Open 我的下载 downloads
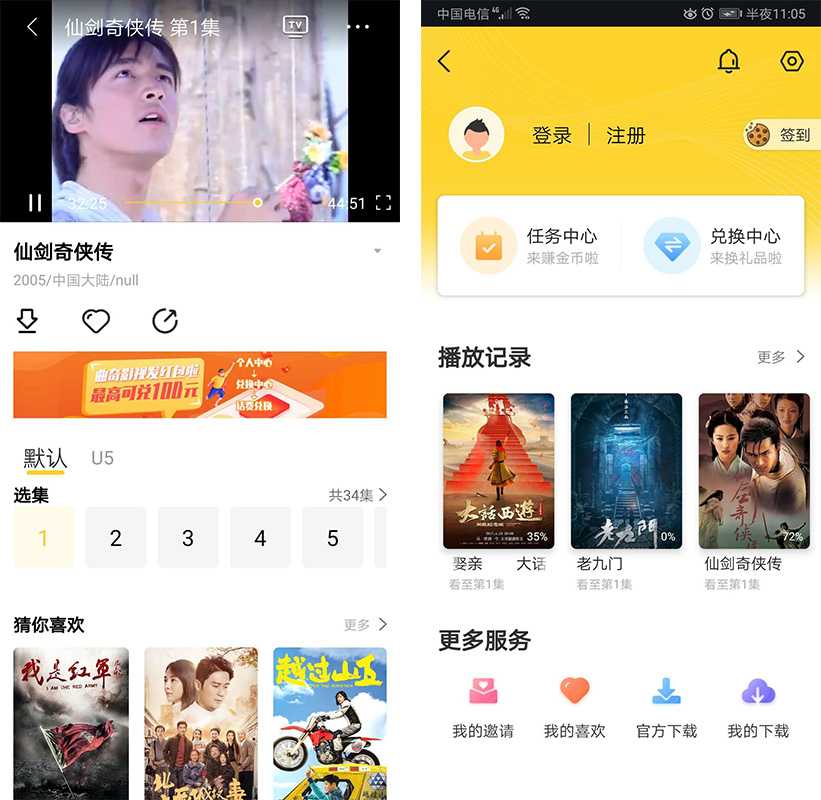 point(758,709)
